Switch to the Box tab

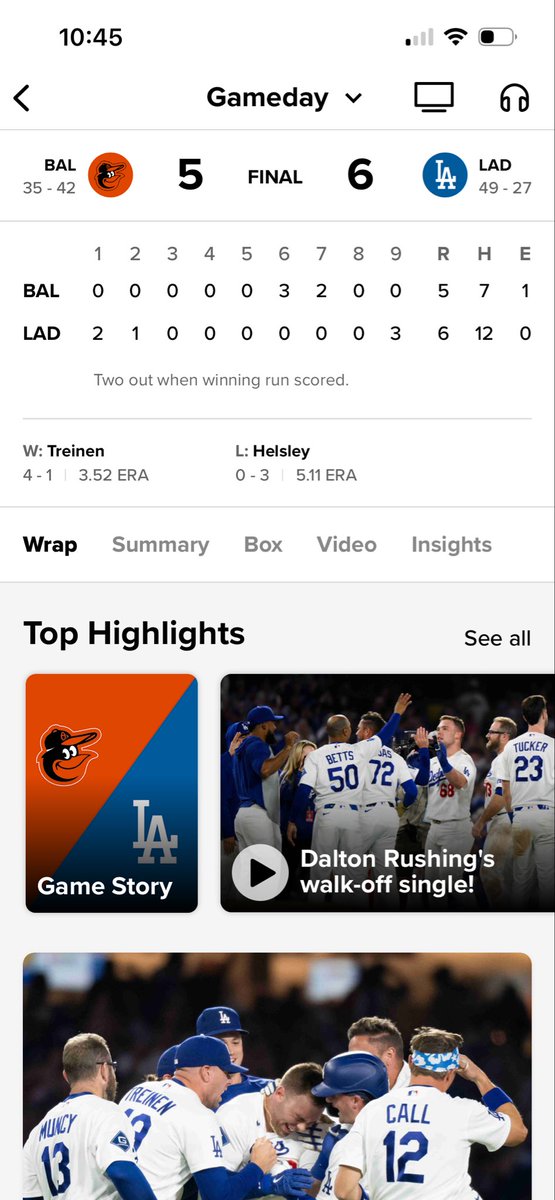click(263, 545)
